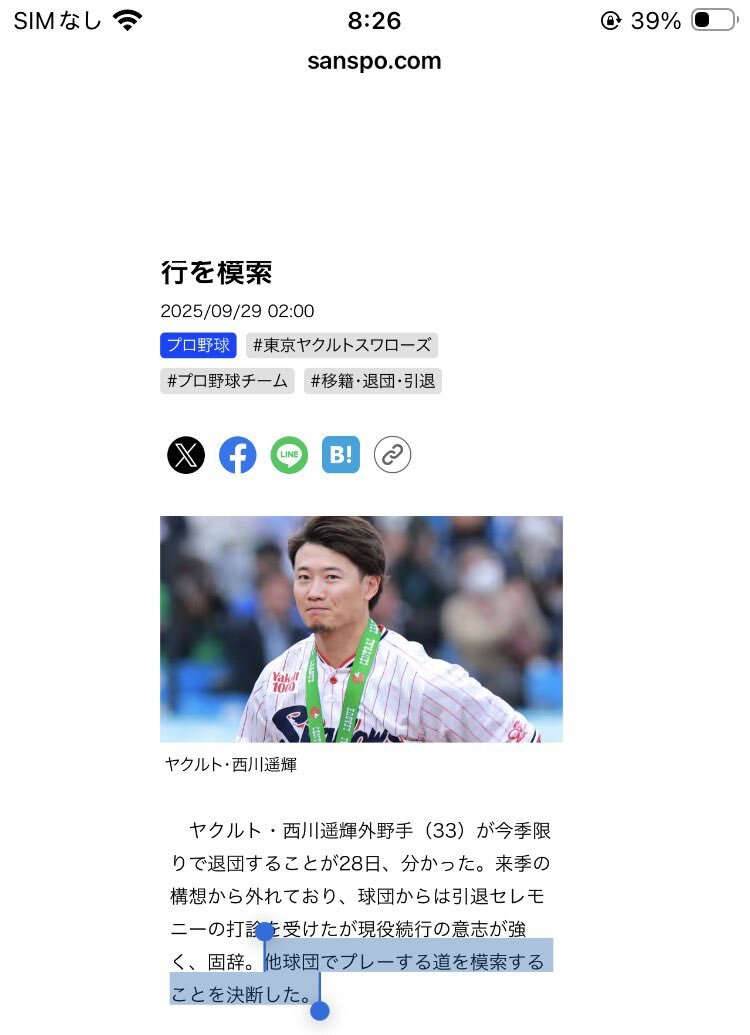
Task: View the 西川遥輝 article photo
Action: [x=361, y=629]
